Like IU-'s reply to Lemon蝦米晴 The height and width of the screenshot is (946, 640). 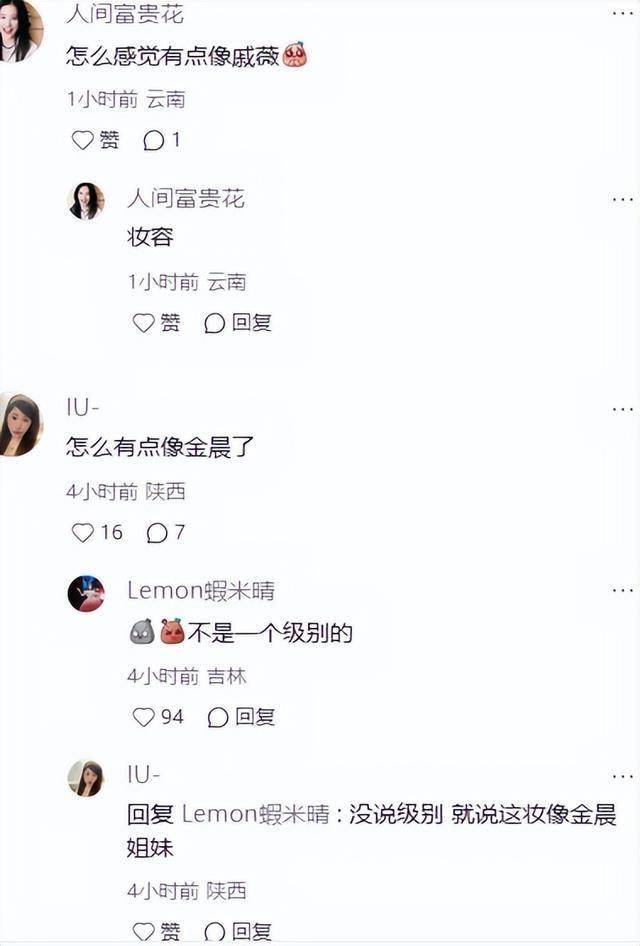point(144,932)
